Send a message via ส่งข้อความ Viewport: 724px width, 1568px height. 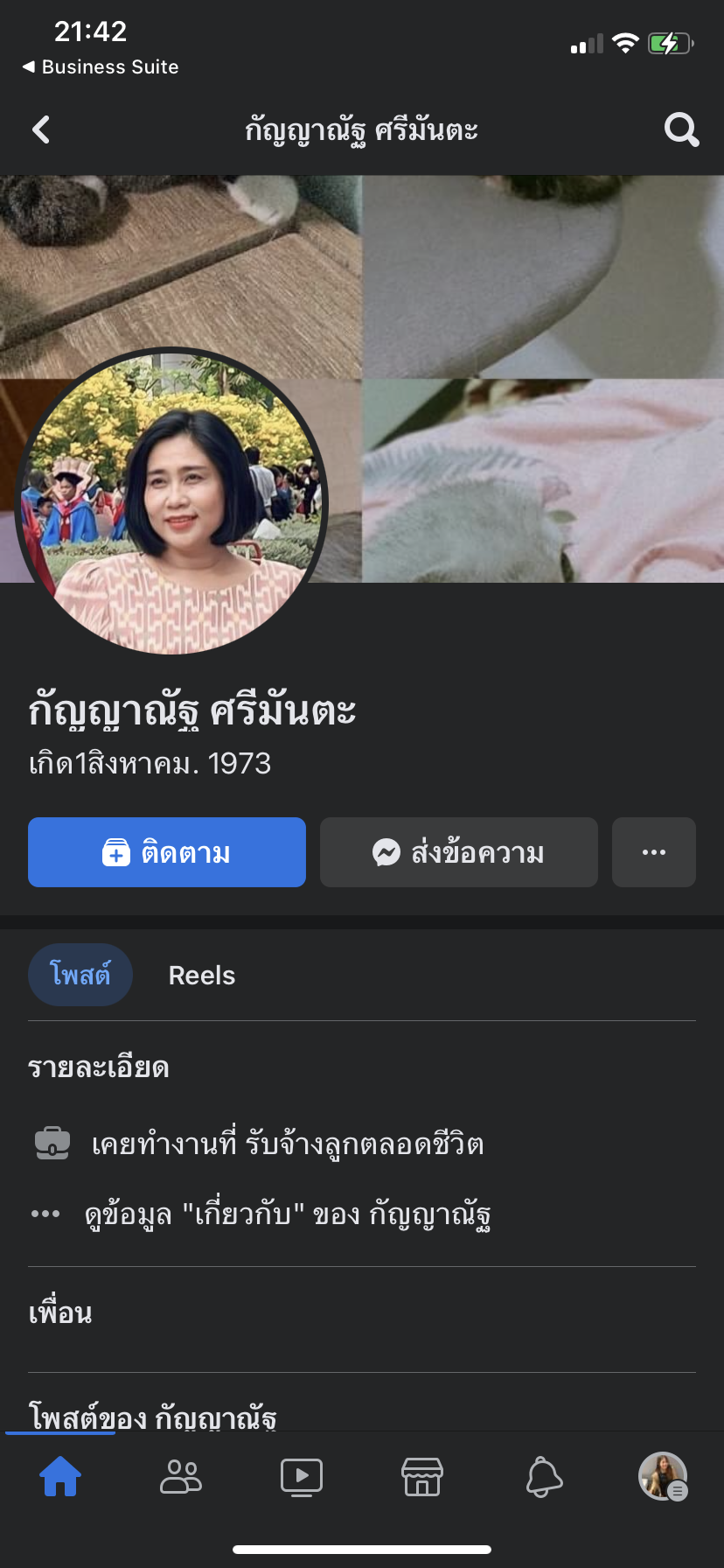(x=459, y=852)
